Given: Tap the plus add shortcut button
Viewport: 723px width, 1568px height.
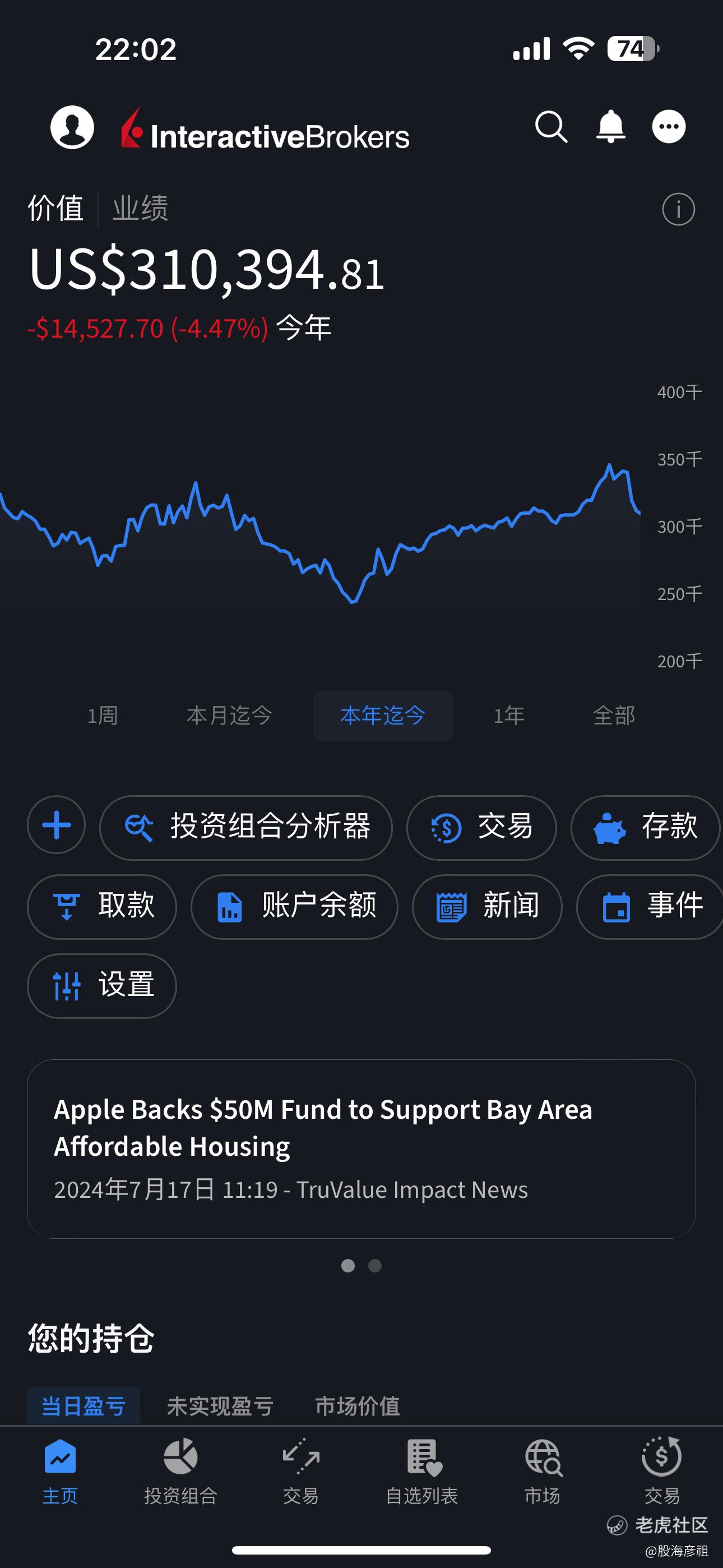Looking at the screenshot, I should click(x=57, y=825).
